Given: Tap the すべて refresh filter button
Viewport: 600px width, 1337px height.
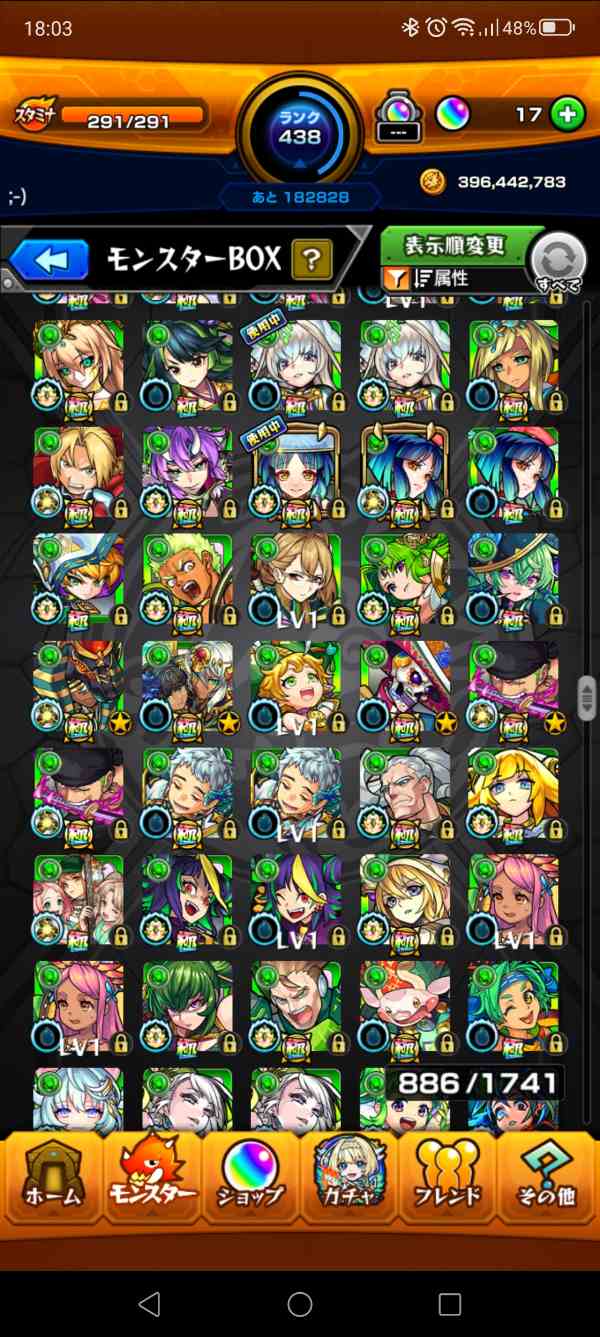Looking at the screenshot, I should point(558,262).
